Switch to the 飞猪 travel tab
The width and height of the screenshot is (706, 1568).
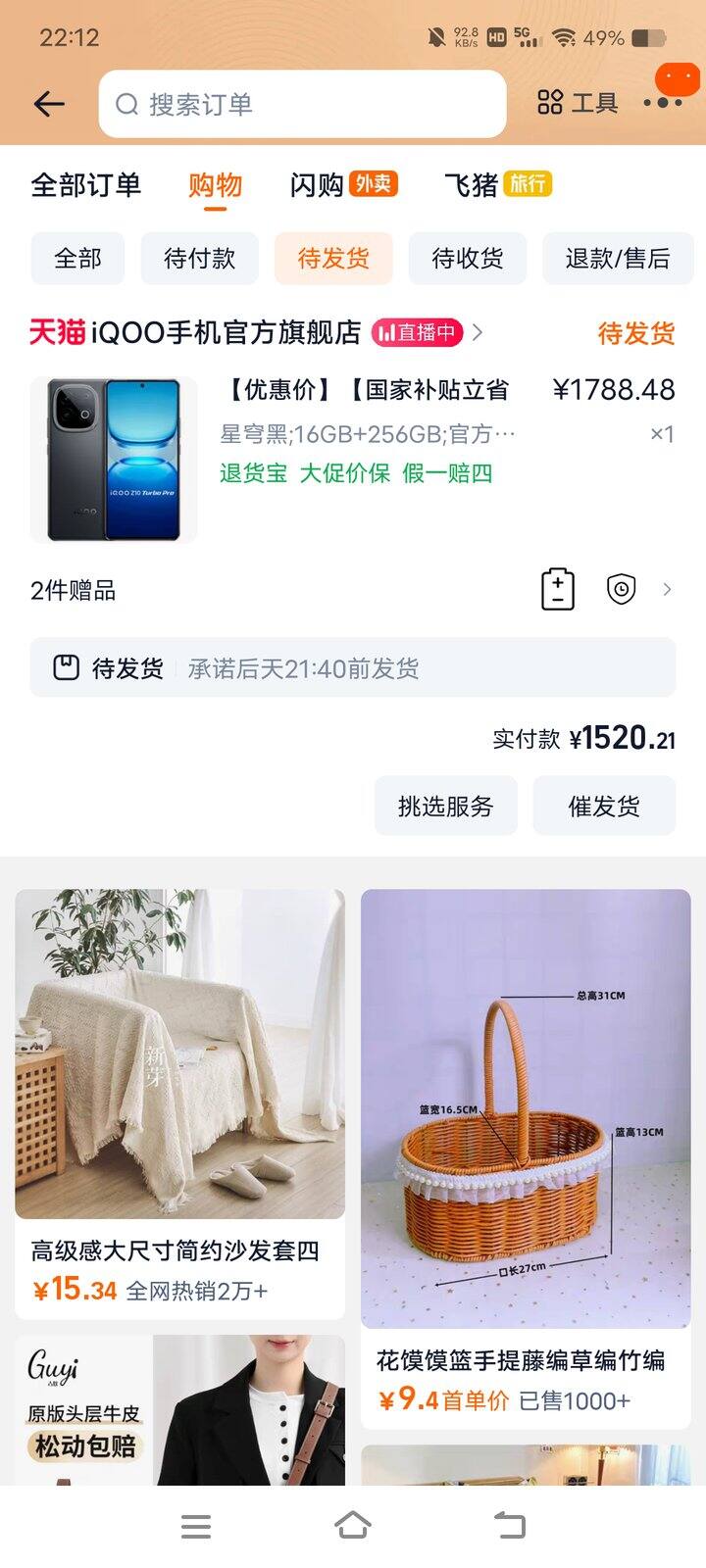coord(497,185)
